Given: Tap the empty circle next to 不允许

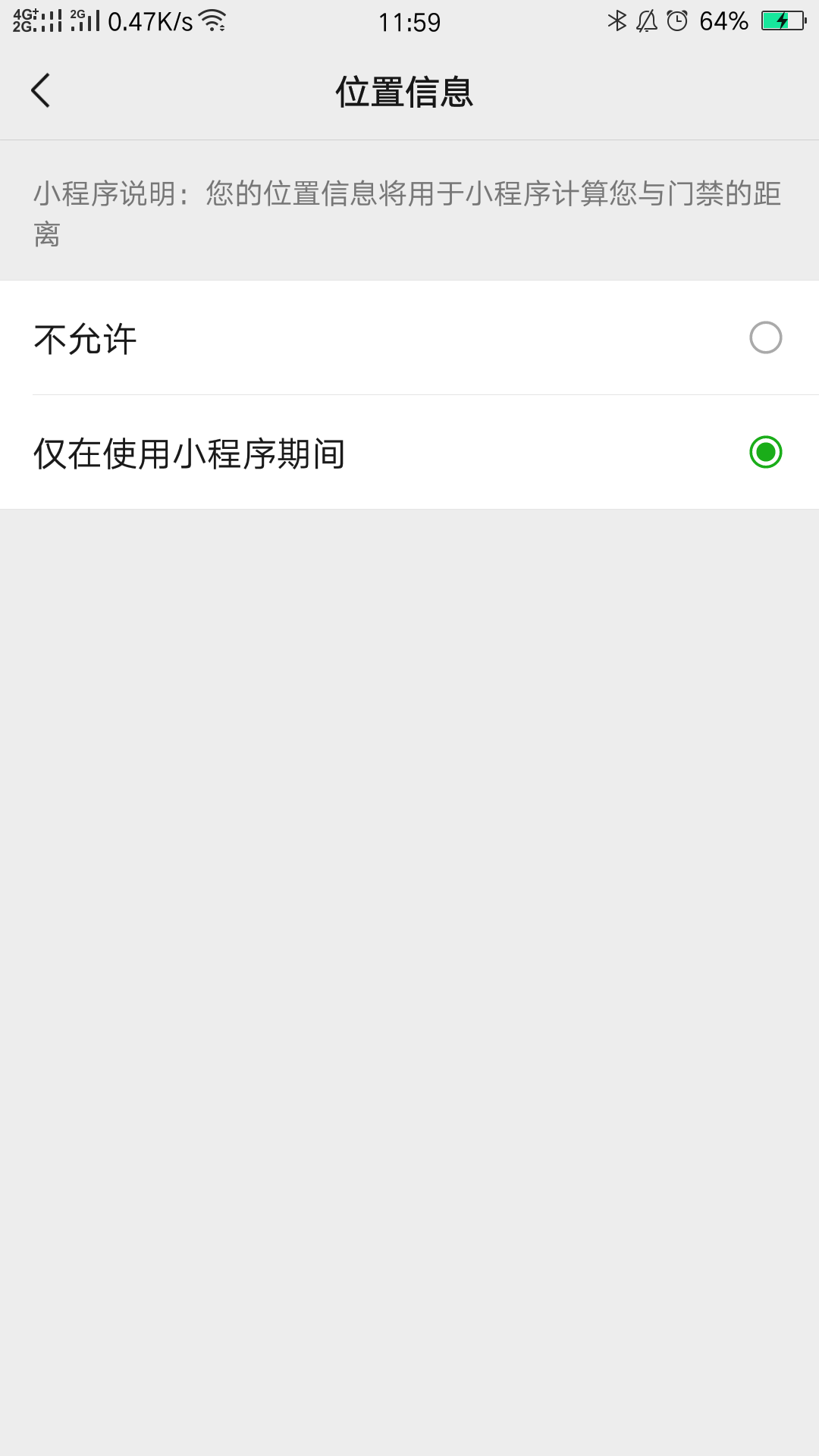Looking at the screenshot, I should coord(767,339).
